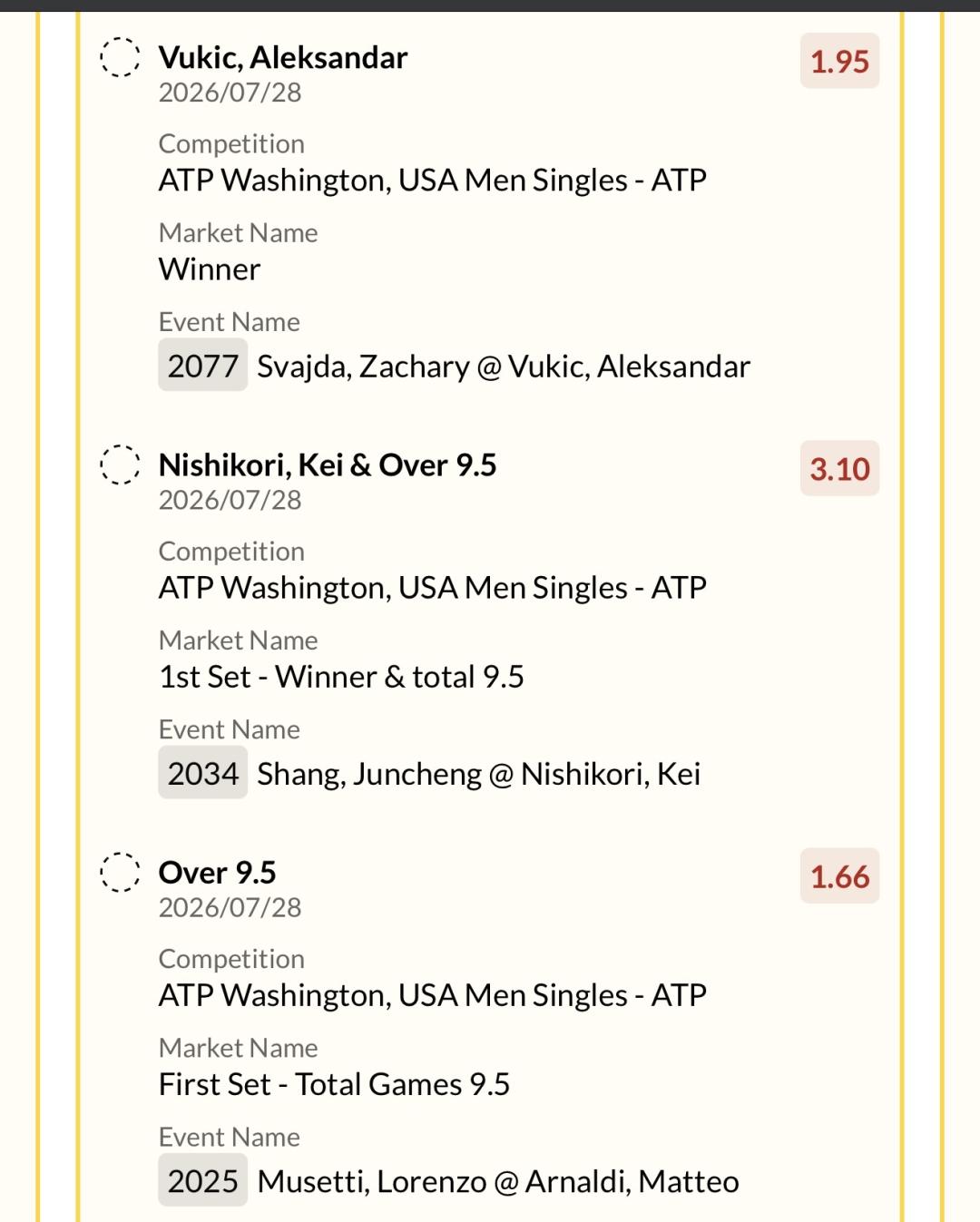Screen dimensions: 980x1222
Task: Tap the dashed circle beside Nishikori, Kei & Over 9.5
Action: (120, 464)
